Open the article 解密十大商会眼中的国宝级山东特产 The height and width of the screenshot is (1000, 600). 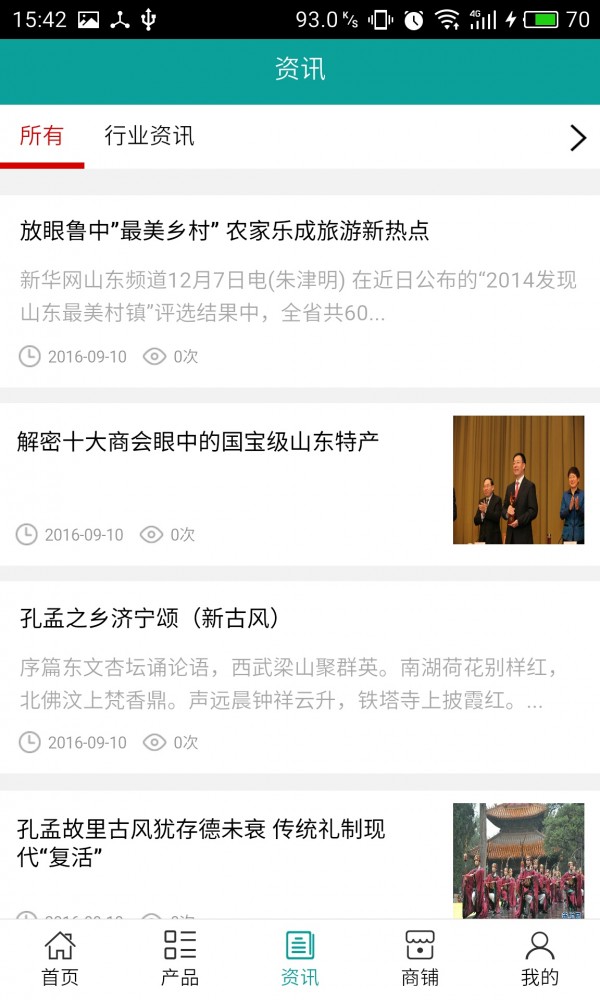pos(300,484)
